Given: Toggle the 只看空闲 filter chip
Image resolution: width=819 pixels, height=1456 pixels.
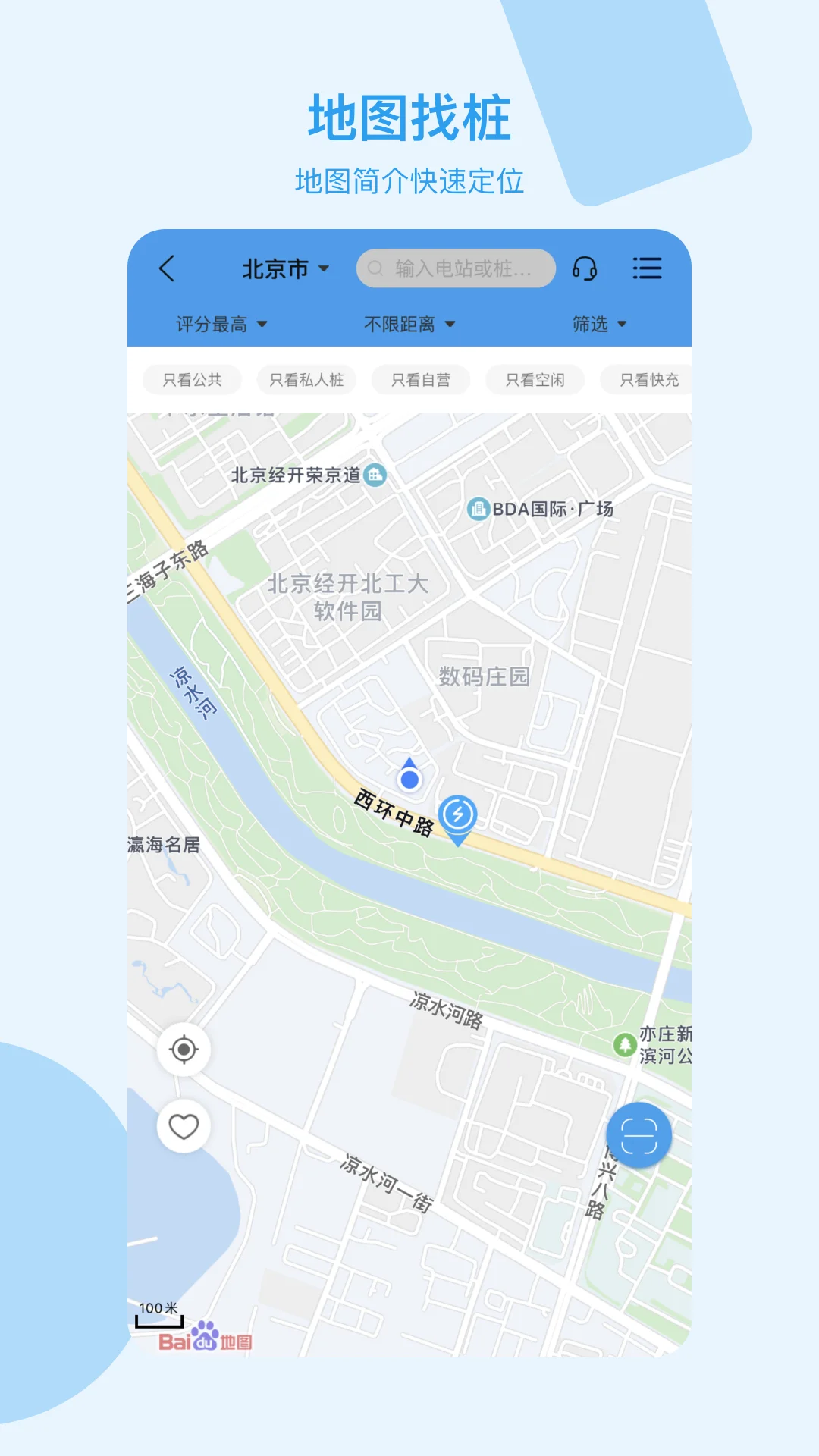Looking at the screenshot, I should coord(534,379).
